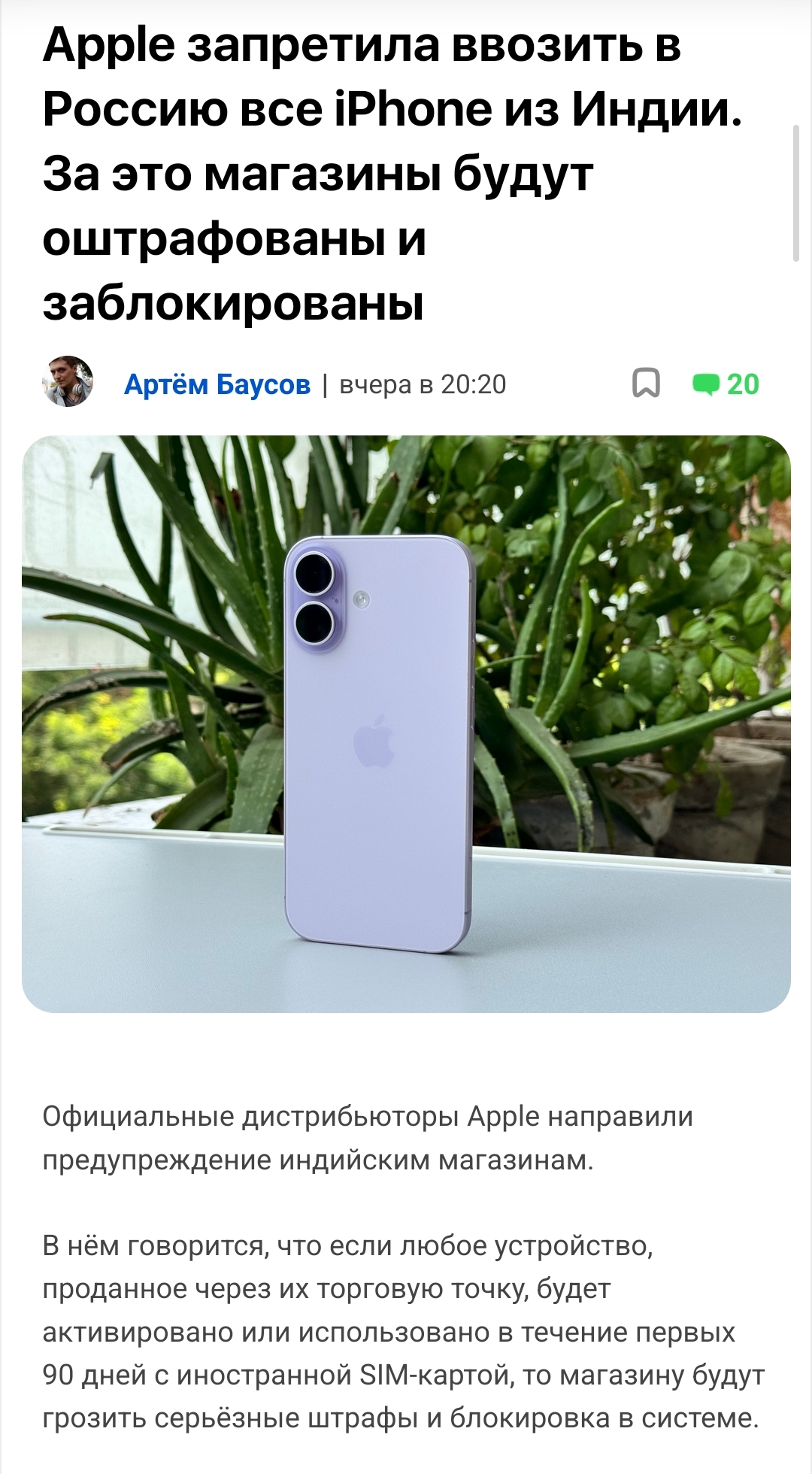Bookmark this article
The image size is (812, 1474).
click(645, 384)
